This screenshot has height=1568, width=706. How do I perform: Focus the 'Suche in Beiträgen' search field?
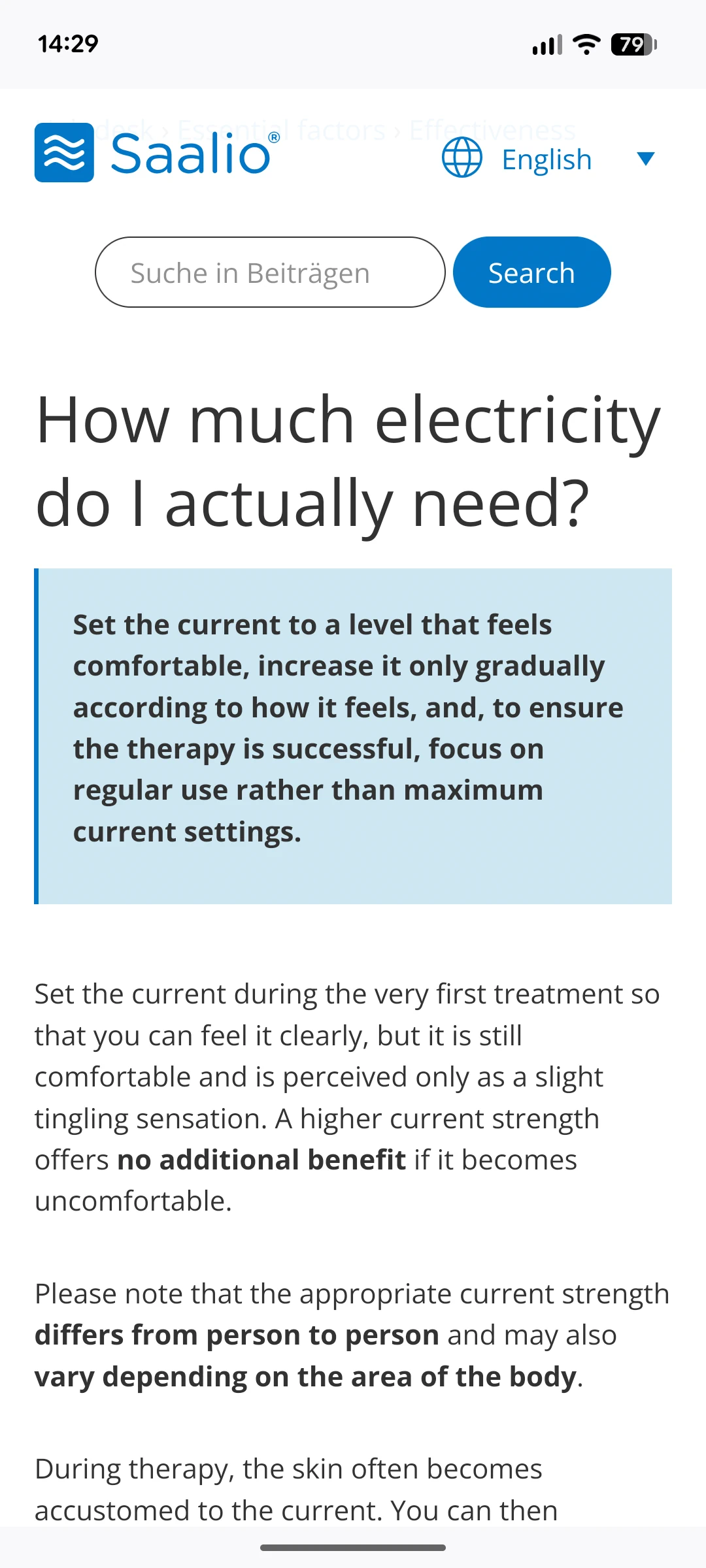click(269, 272)
